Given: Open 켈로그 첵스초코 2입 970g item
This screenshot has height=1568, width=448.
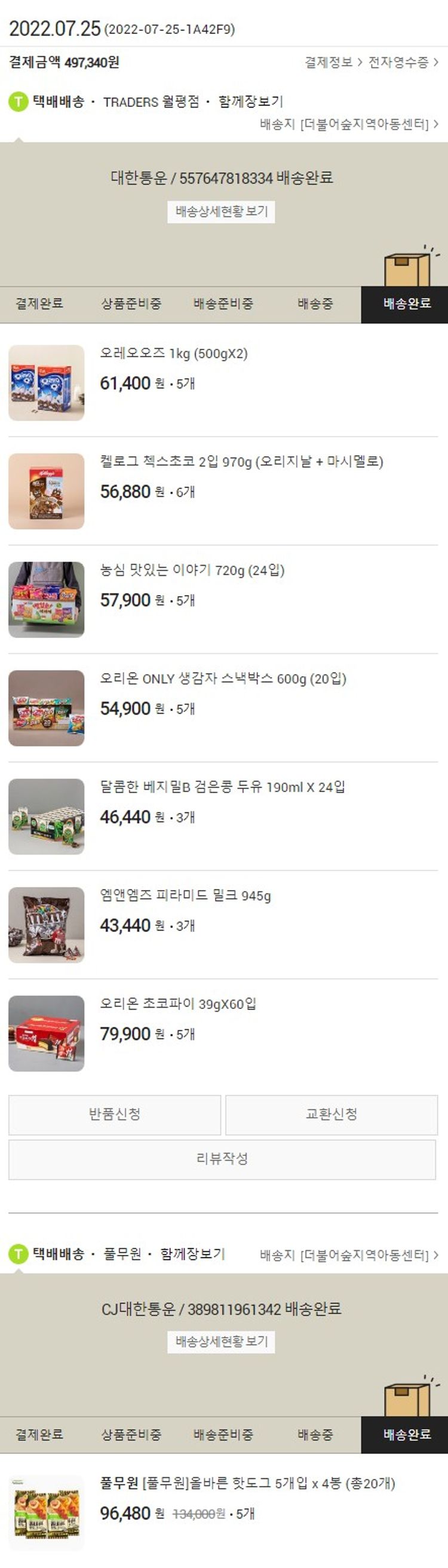Looking at the screenshot, I should [241, 462].
